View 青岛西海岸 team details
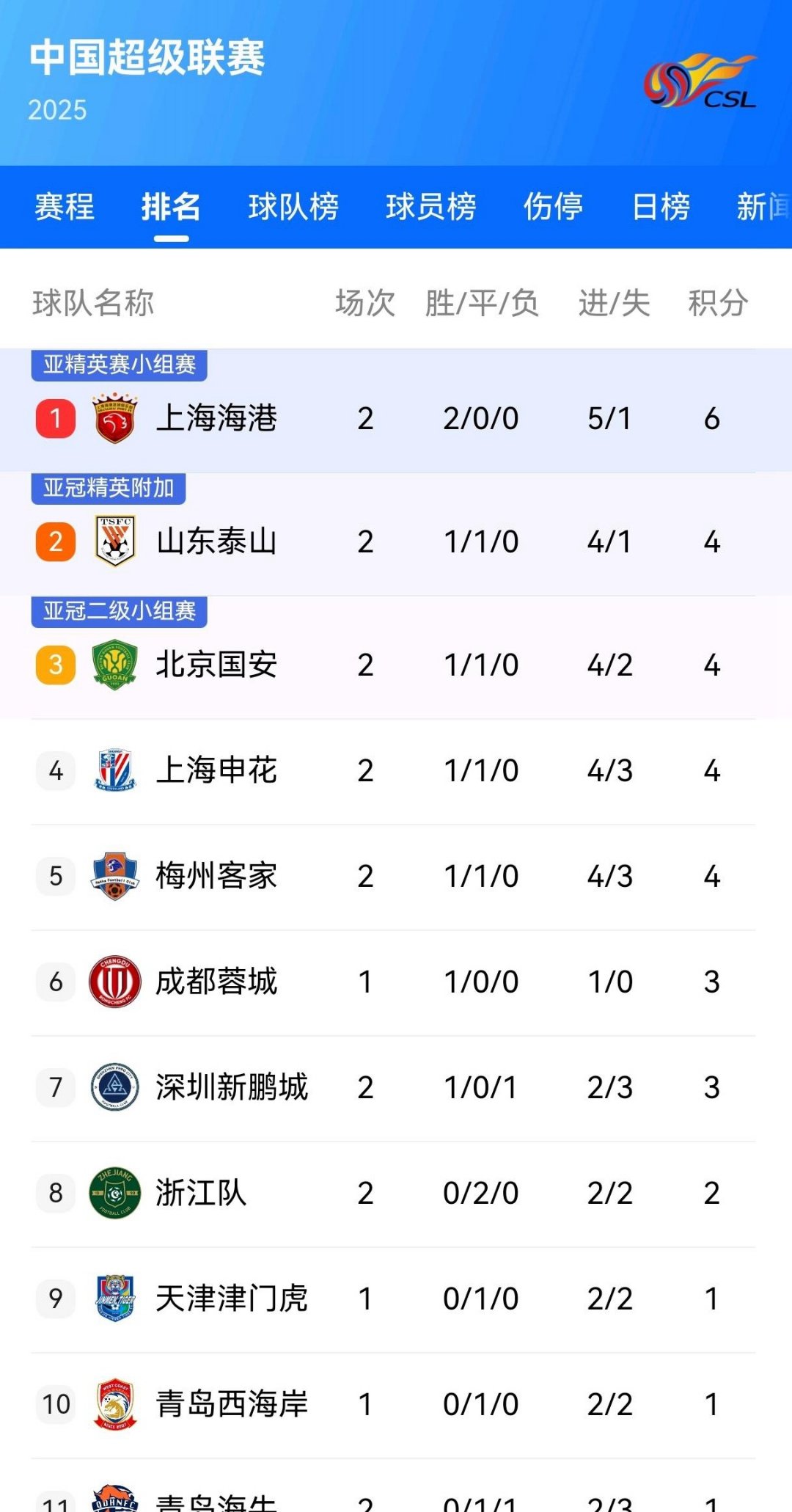This screenshot has height=1512, width=792. pyautogui.click(x=232, y=1404)
